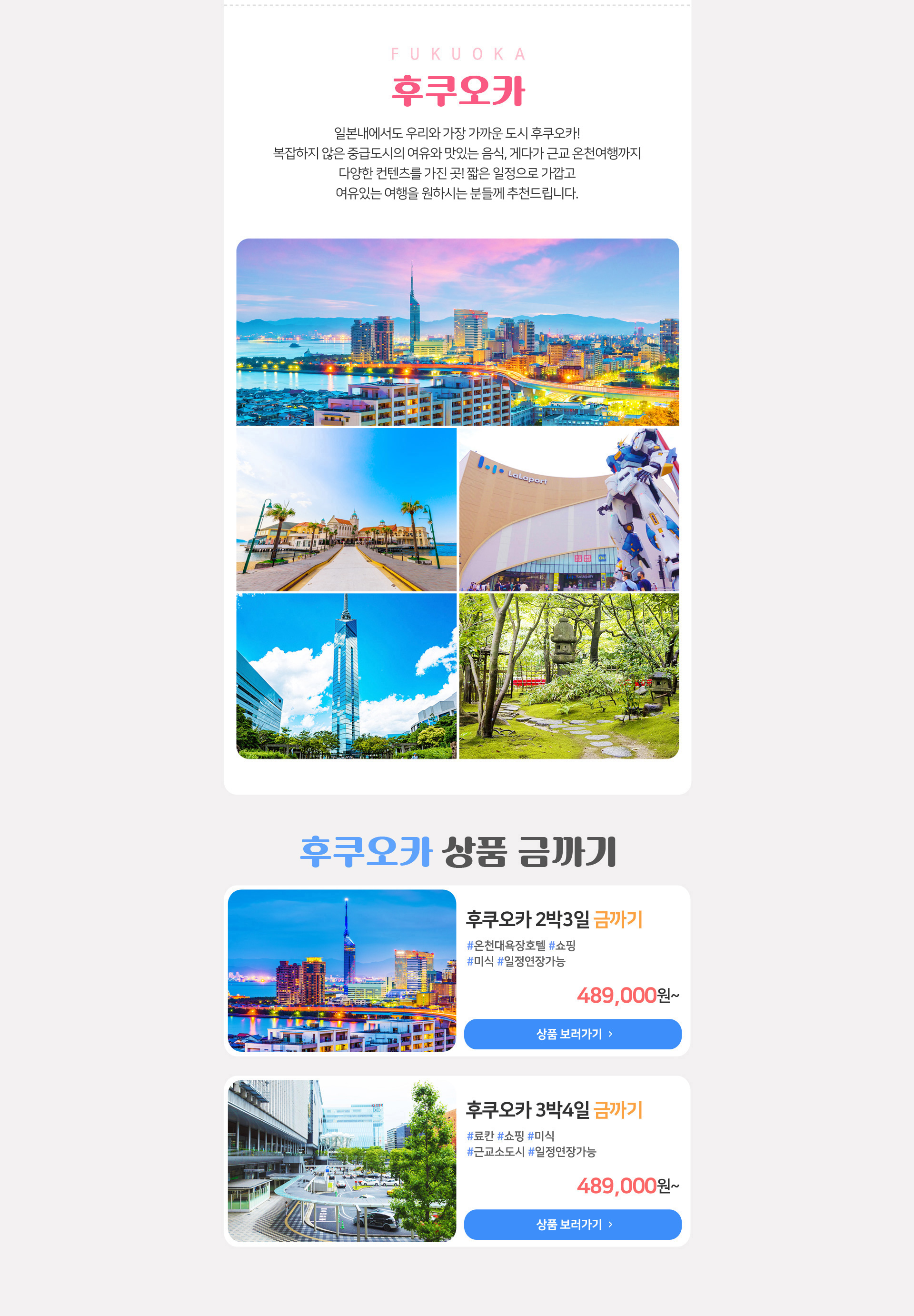This screenshot has width=914, height=1316.
Task: Open the Fukuoka 2박3일 product image
Action: pyautogui.click(x=342, y=970)
